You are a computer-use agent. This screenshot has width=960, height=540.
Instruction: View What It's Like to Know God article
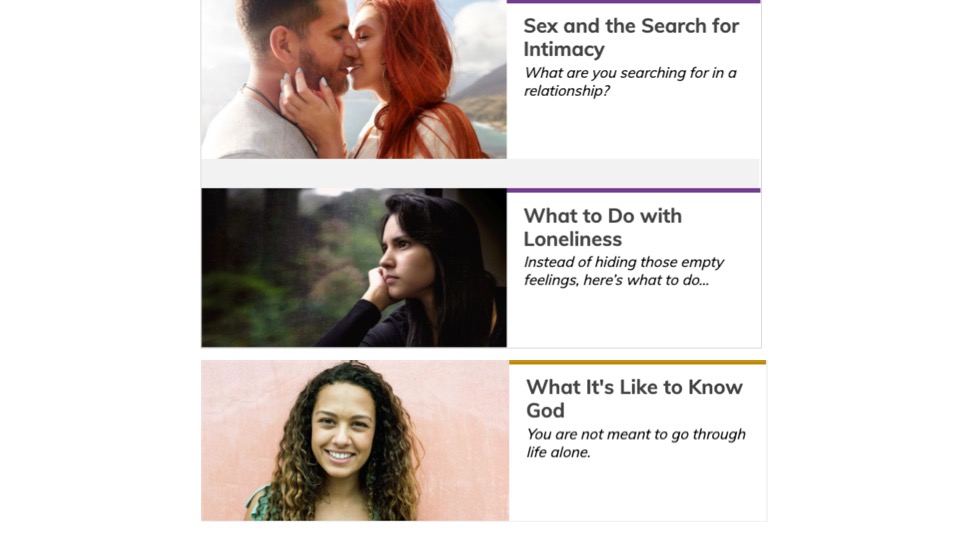point(634,398)
